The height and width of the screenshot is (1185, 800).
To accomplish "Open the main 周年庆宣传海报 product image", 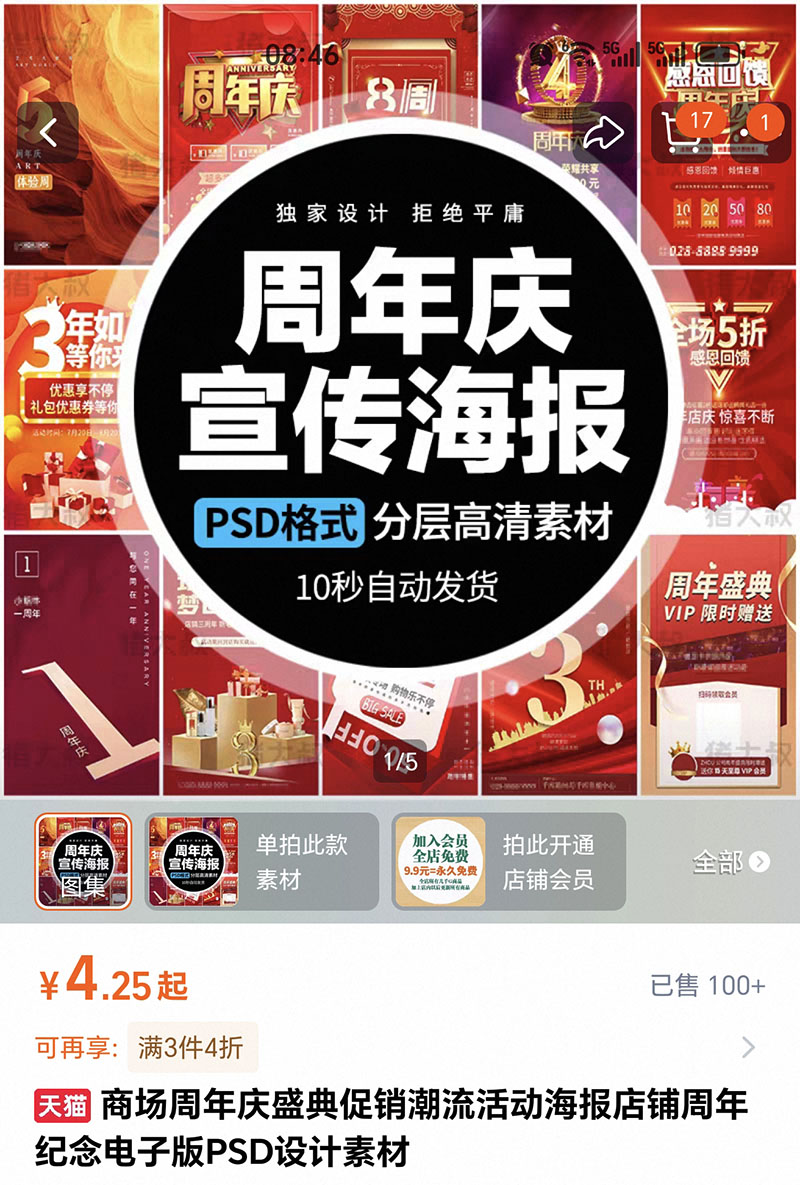I will pyautogui.click(x=400, y=400).
